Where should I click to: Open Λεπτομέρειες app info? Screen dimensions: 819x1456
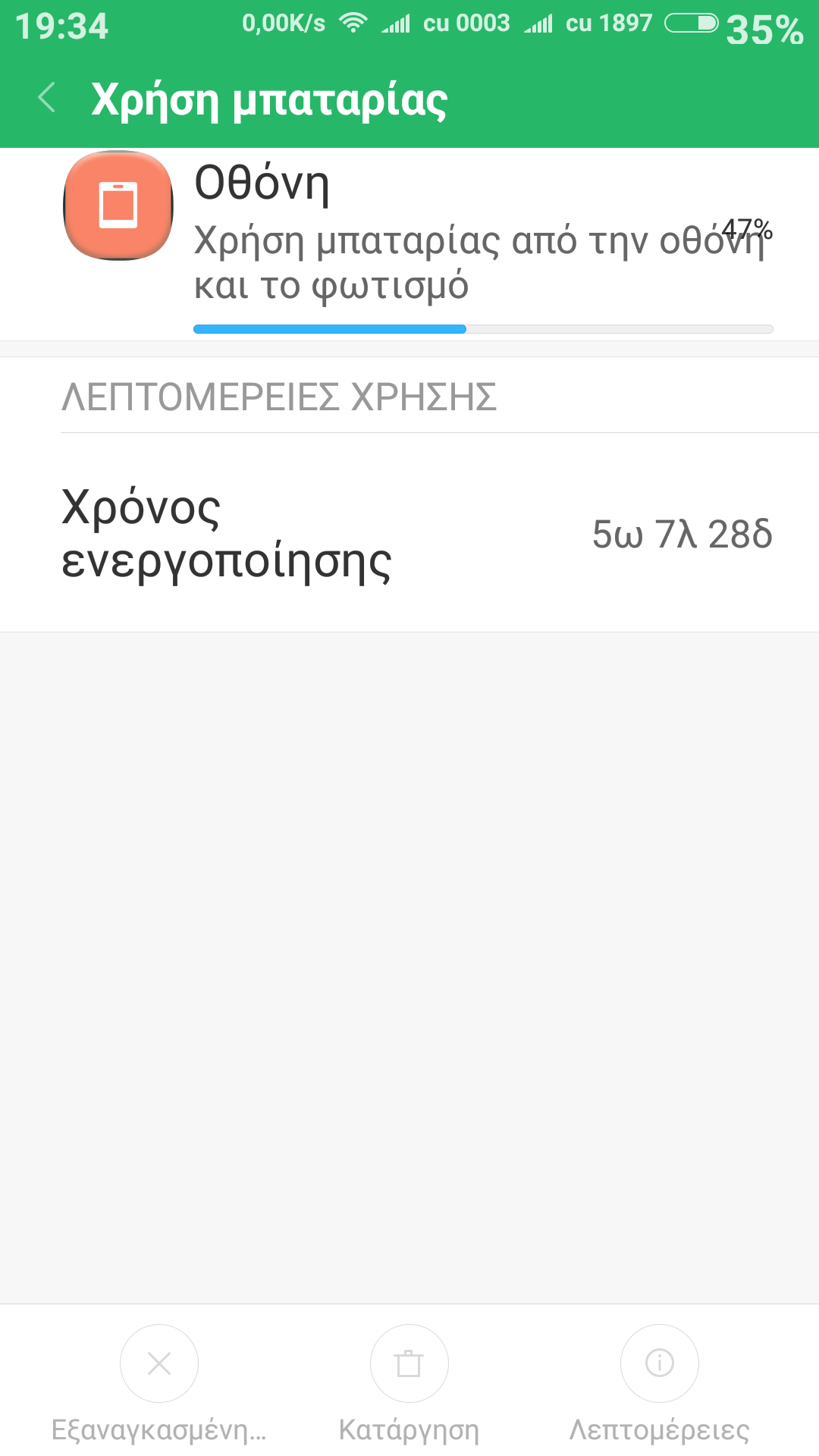tap(659, 1363)
